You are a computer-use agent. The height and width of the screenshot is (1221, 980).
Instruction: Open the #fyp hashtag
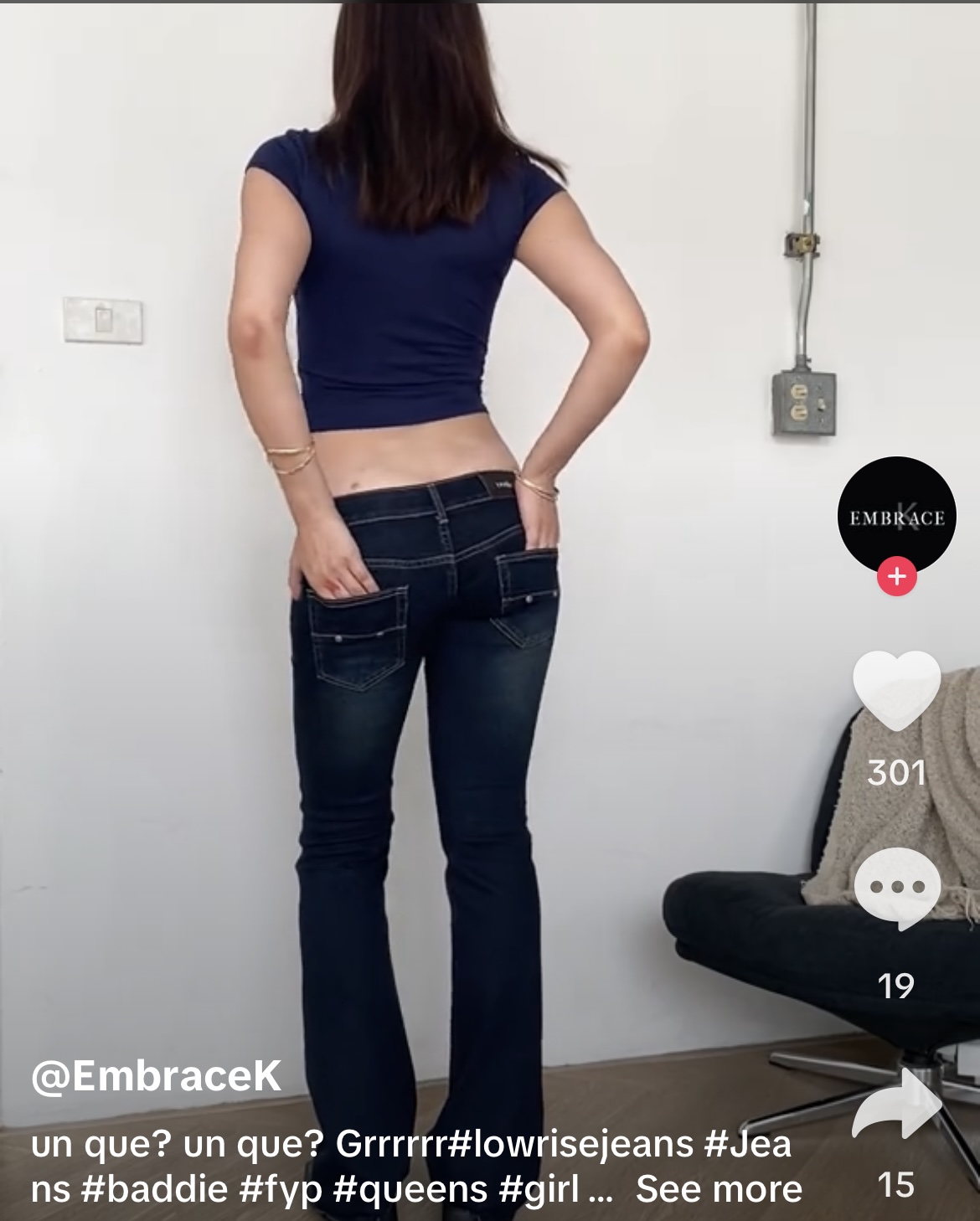(x=281, y=1189)
